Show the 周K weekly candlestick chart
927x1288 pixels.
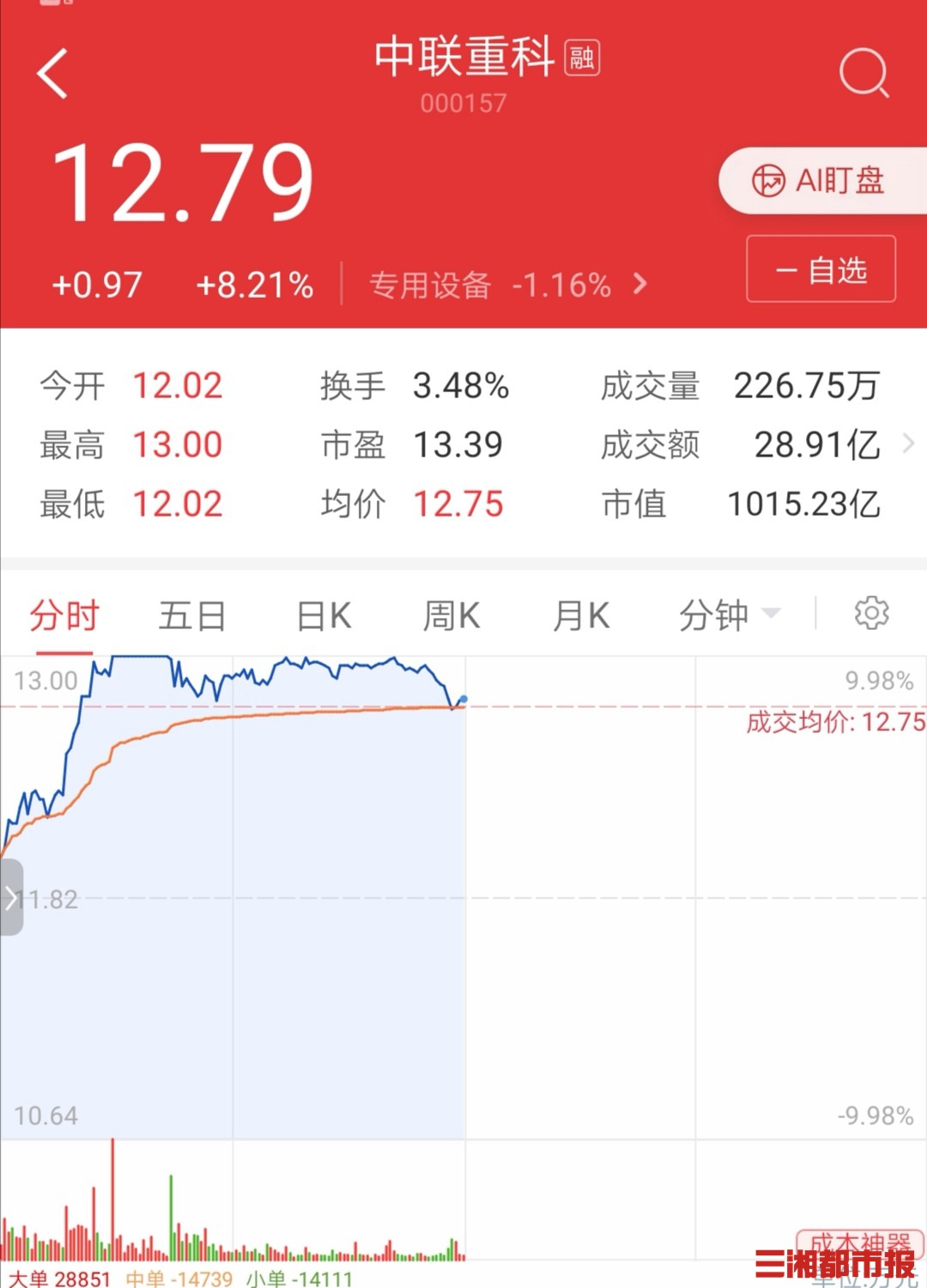pos(451,616)
